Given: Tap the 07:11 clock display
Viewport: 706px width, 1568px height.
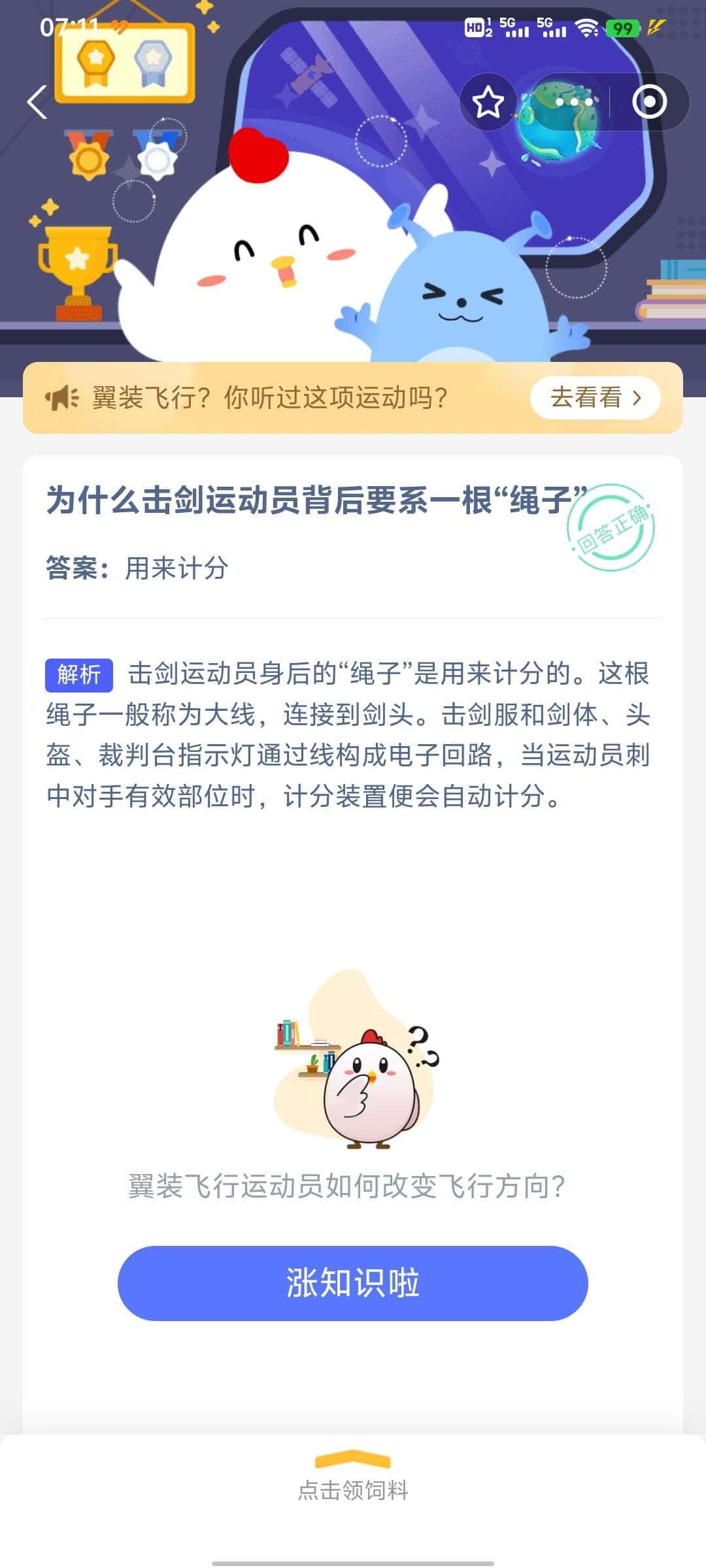Looking at the screenshot, I should pos(69,26).
